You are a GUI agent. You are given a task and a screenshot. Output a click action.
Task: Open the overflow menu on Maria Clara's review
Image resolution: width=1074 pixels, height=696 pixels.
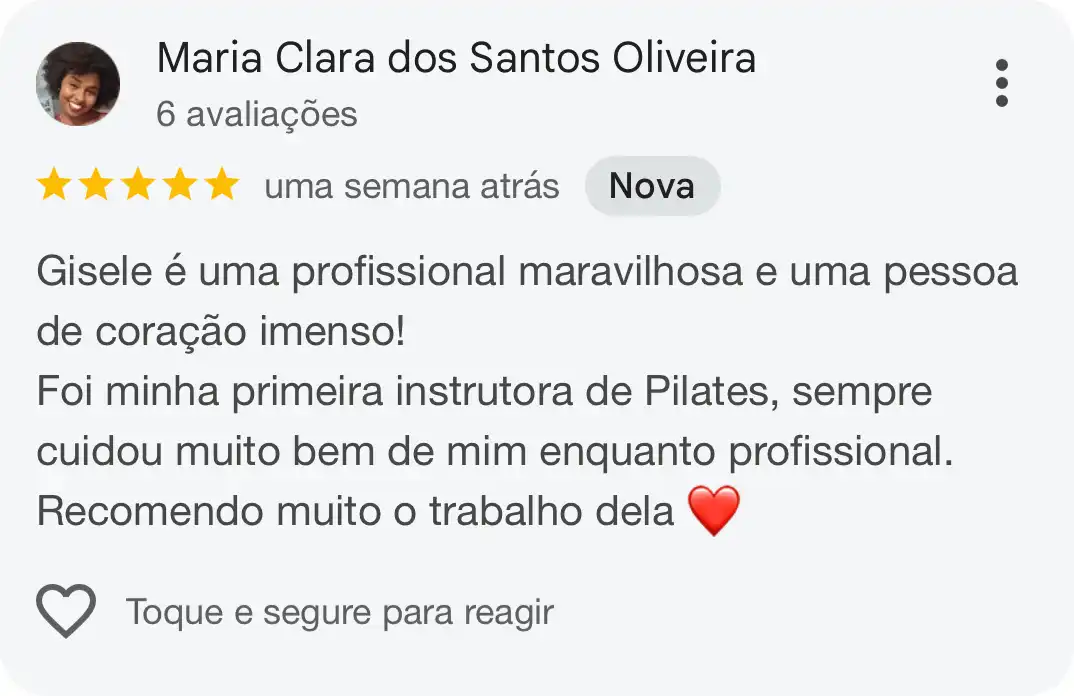pos(1001,83)
